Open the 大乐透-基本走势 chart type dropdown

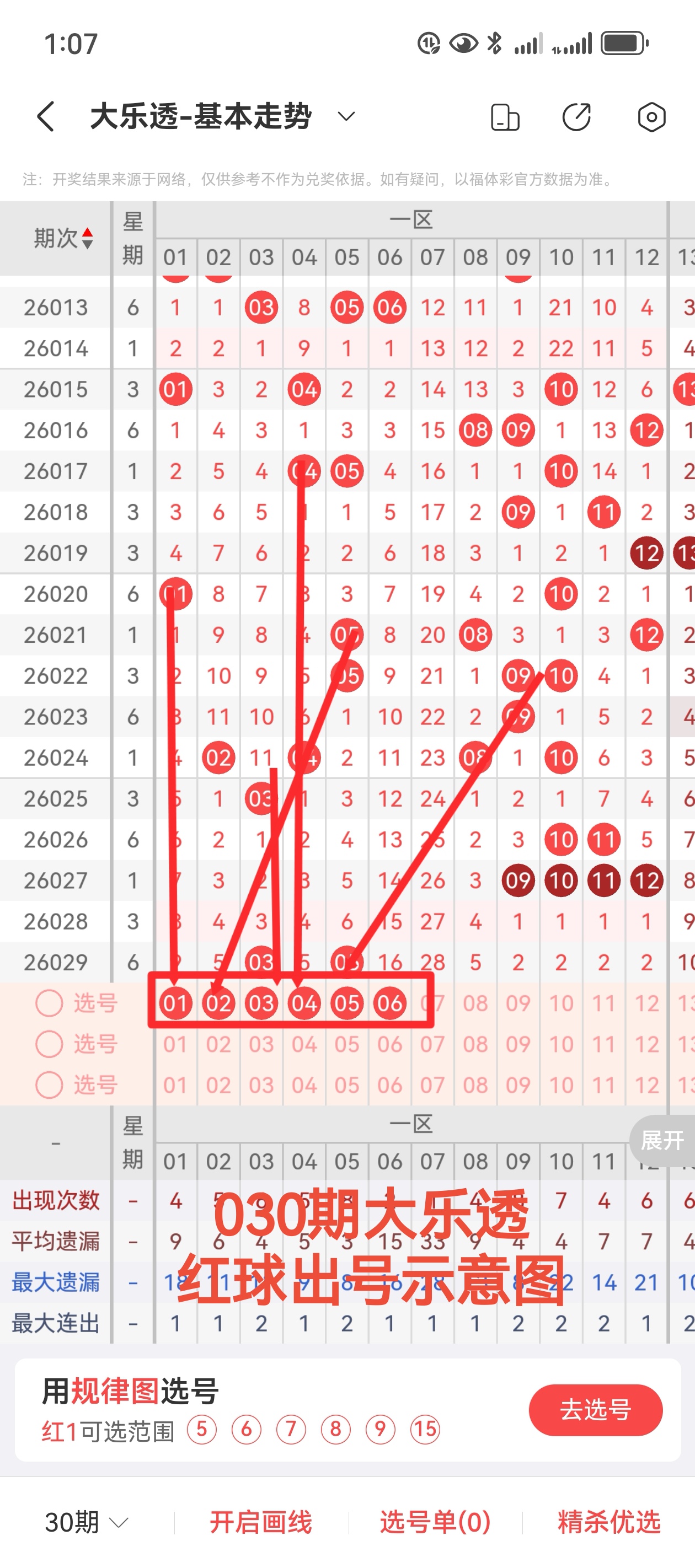346,116
